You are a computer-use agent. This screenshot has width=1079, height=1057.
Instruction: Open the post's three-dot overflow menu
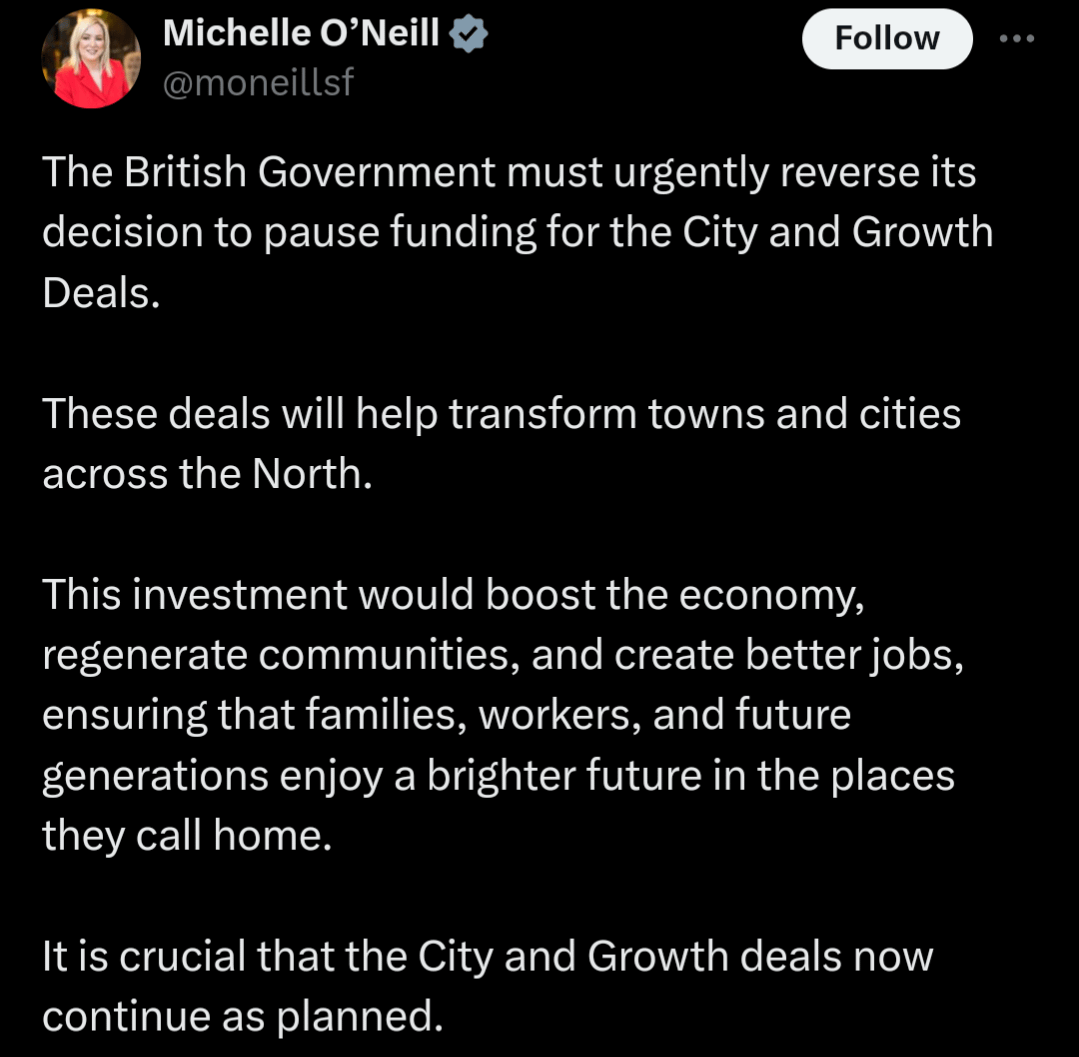[x=1018, y=38]
